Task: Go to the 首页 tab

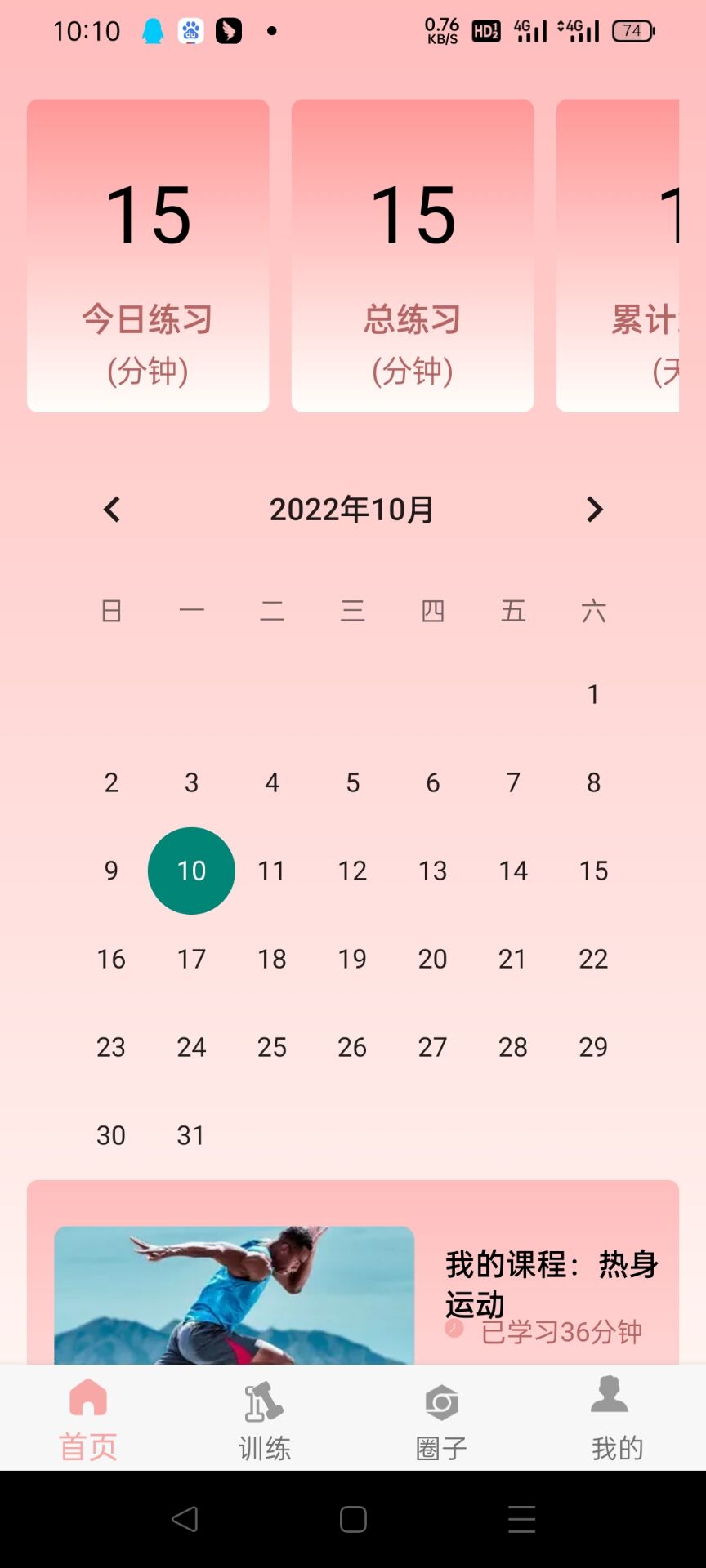Action: 88,1419
